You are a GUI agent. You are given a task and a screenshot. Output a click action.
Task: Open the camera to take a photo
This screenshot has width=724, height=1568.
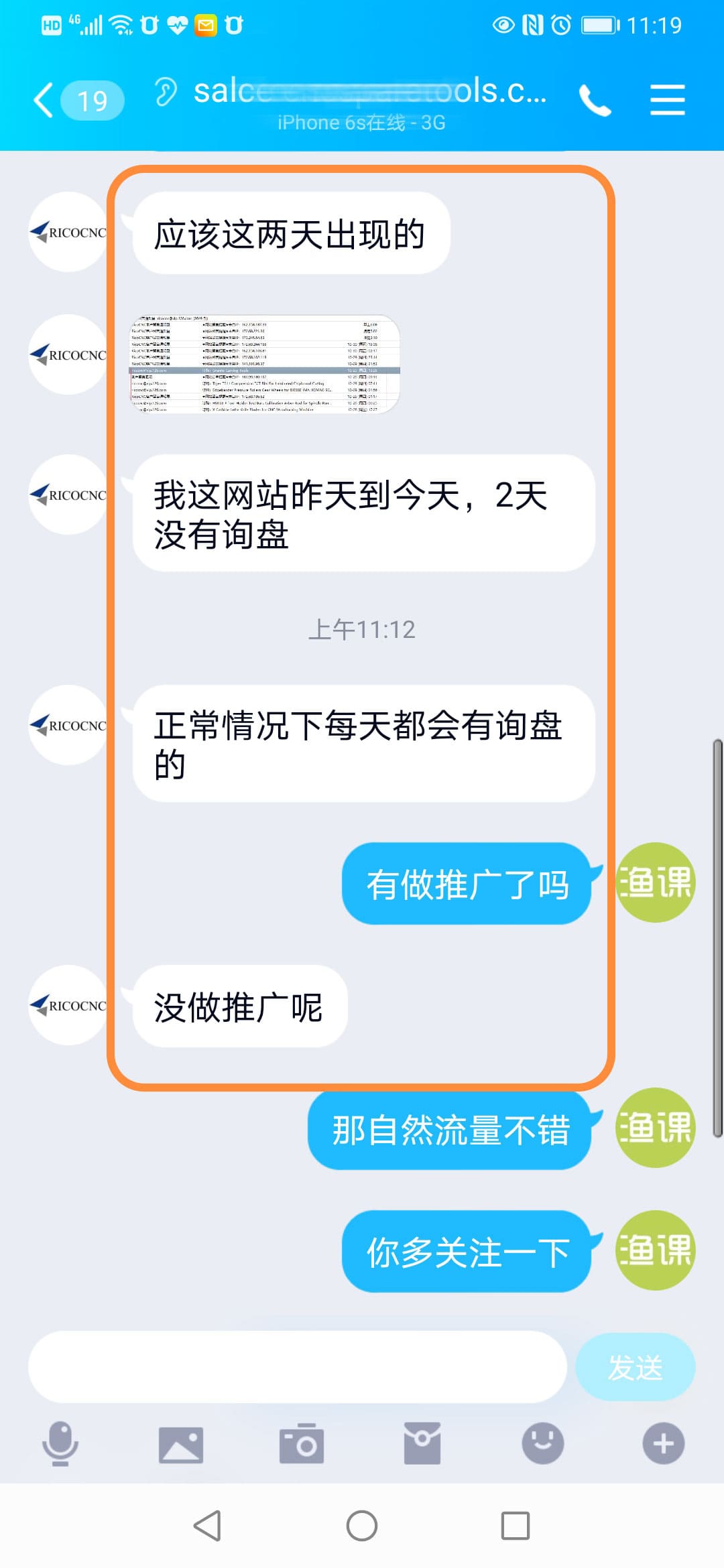coord(302,1443)
